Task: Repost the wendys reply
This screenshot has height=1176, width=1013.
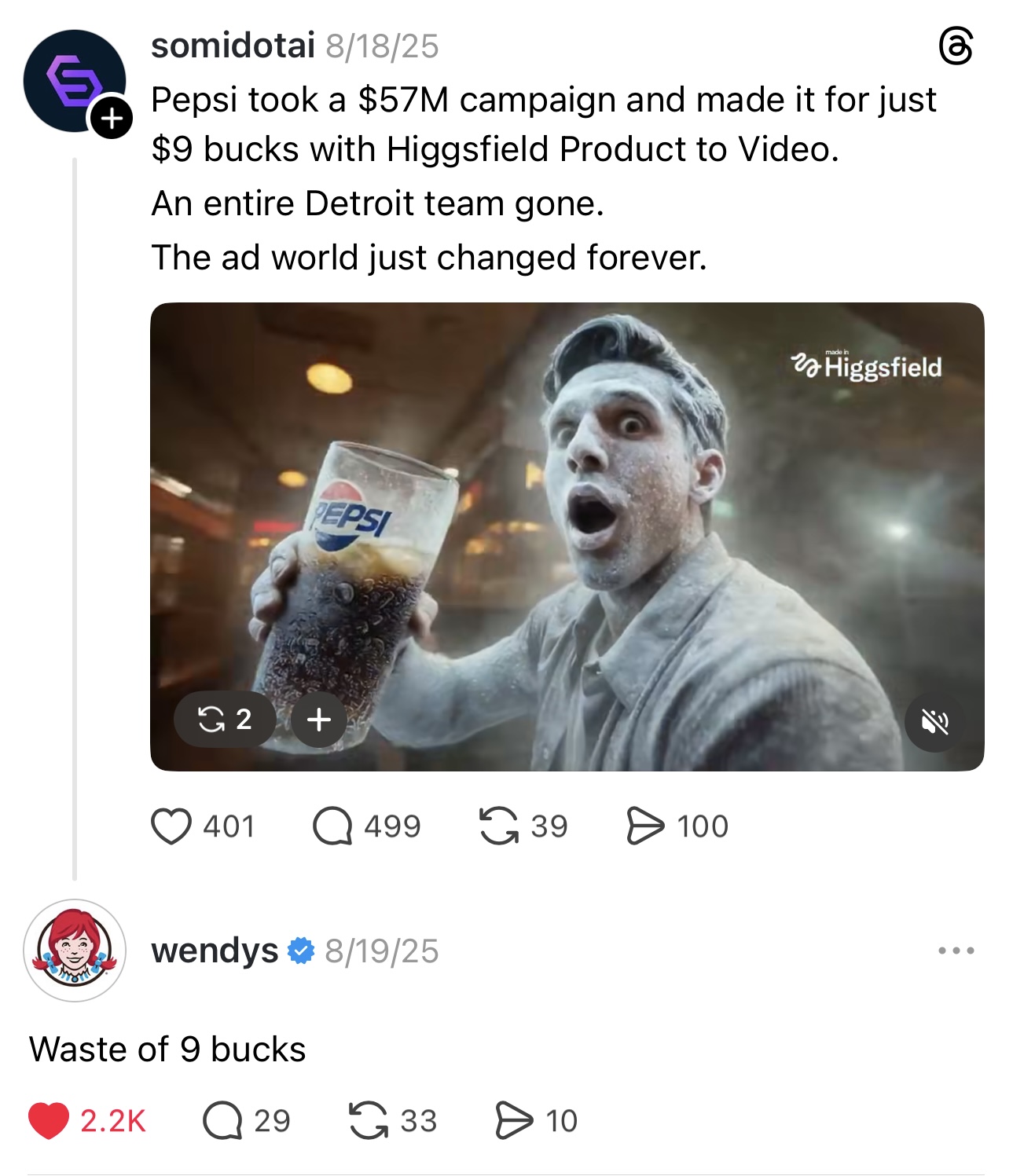Action: 369,1120
